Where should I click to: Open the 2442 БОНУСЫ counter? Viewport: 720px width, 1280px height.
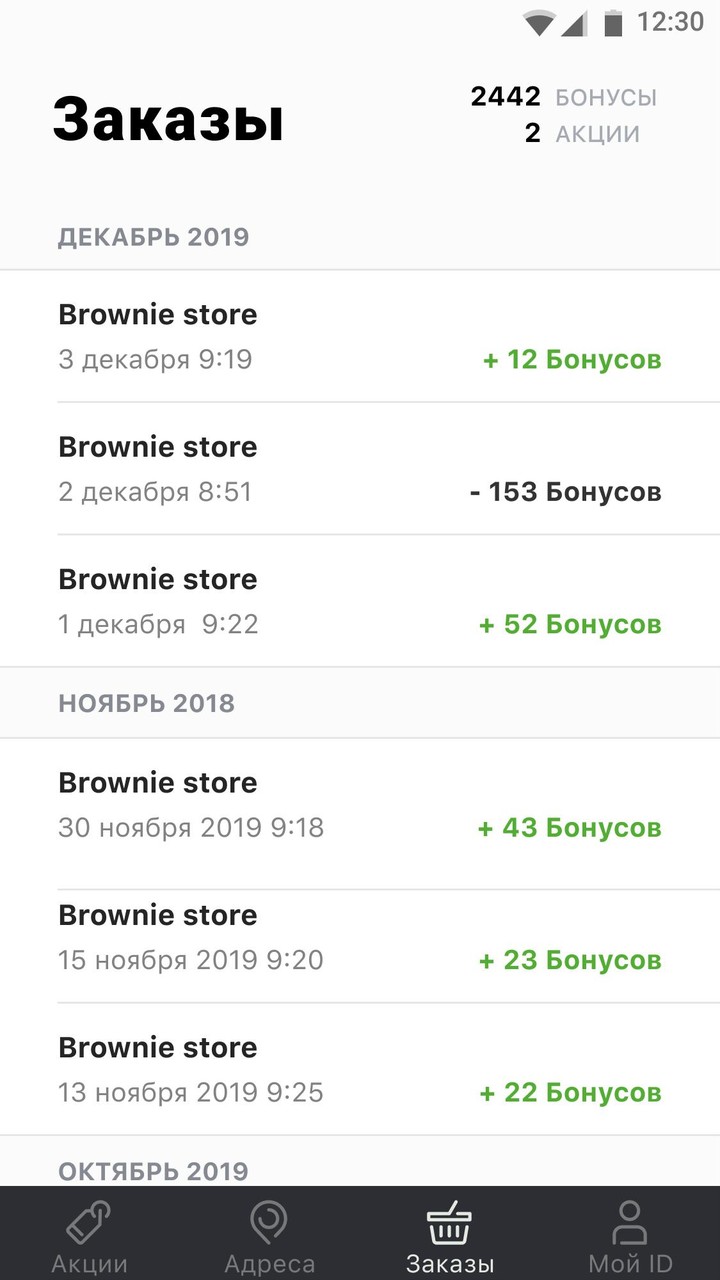pyautogui.click(x=563, y=97)
